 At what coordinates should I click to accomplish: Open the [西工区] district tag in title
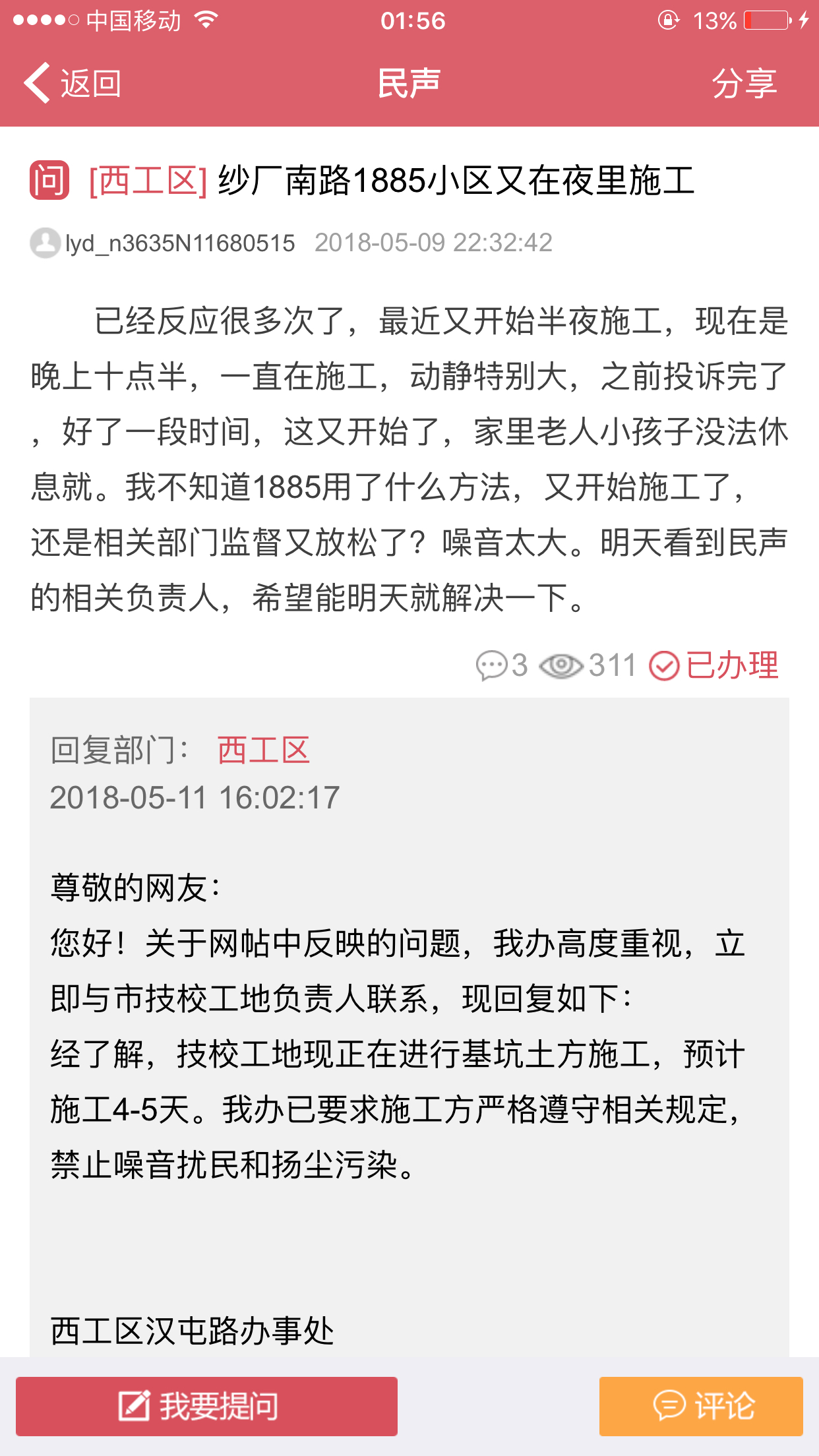point(148,181)
